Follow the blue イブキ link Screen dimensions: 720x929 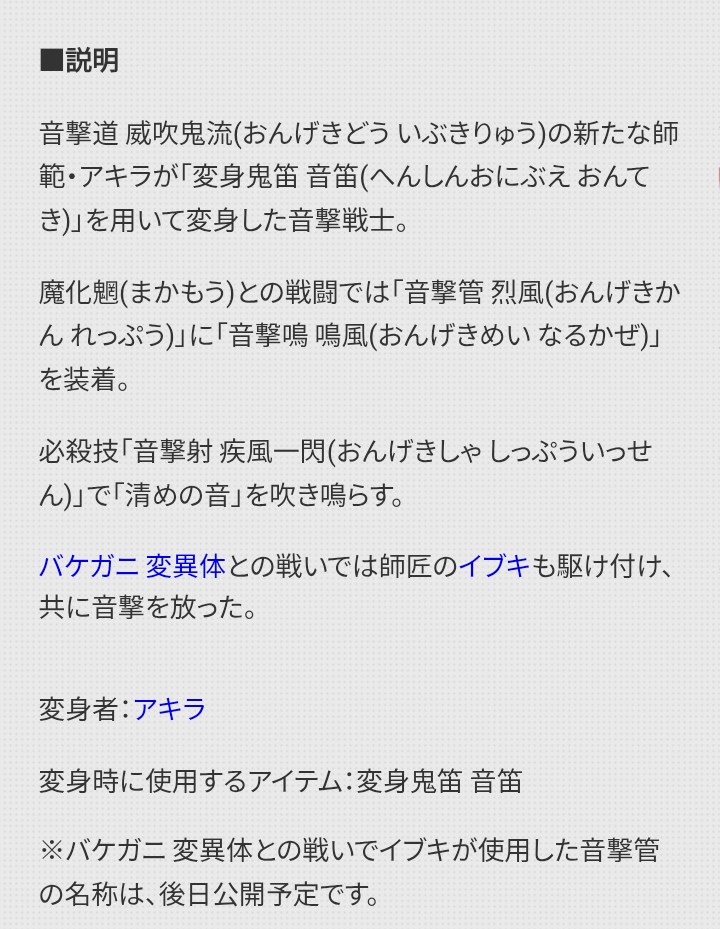(x=494, y=566)
